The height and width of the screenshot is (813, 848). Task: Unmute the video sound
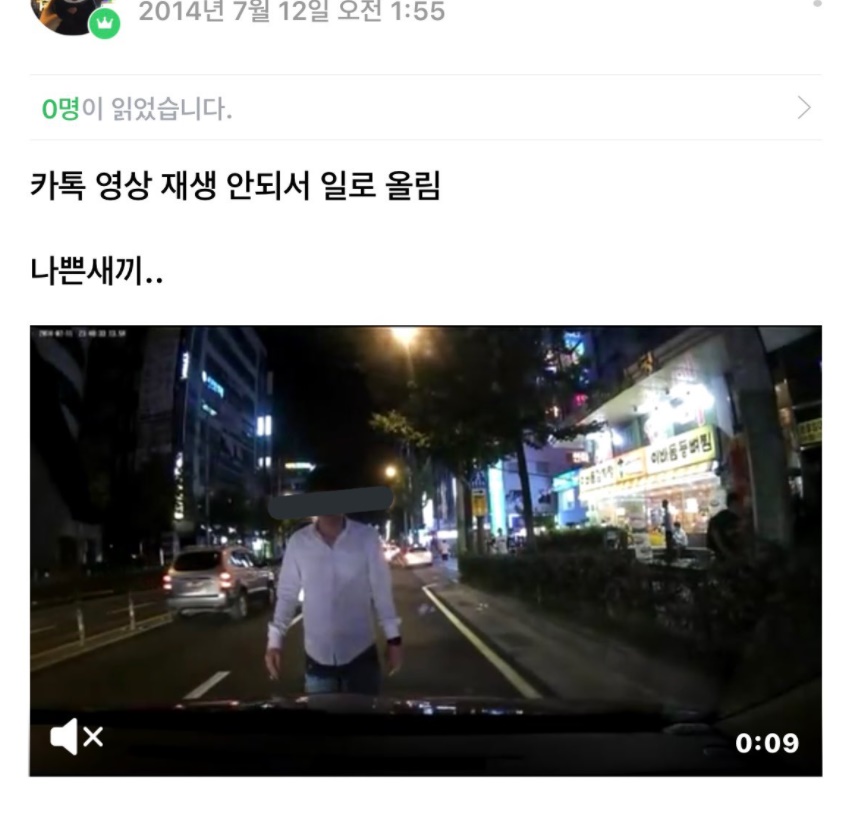(x=76, y=738)
